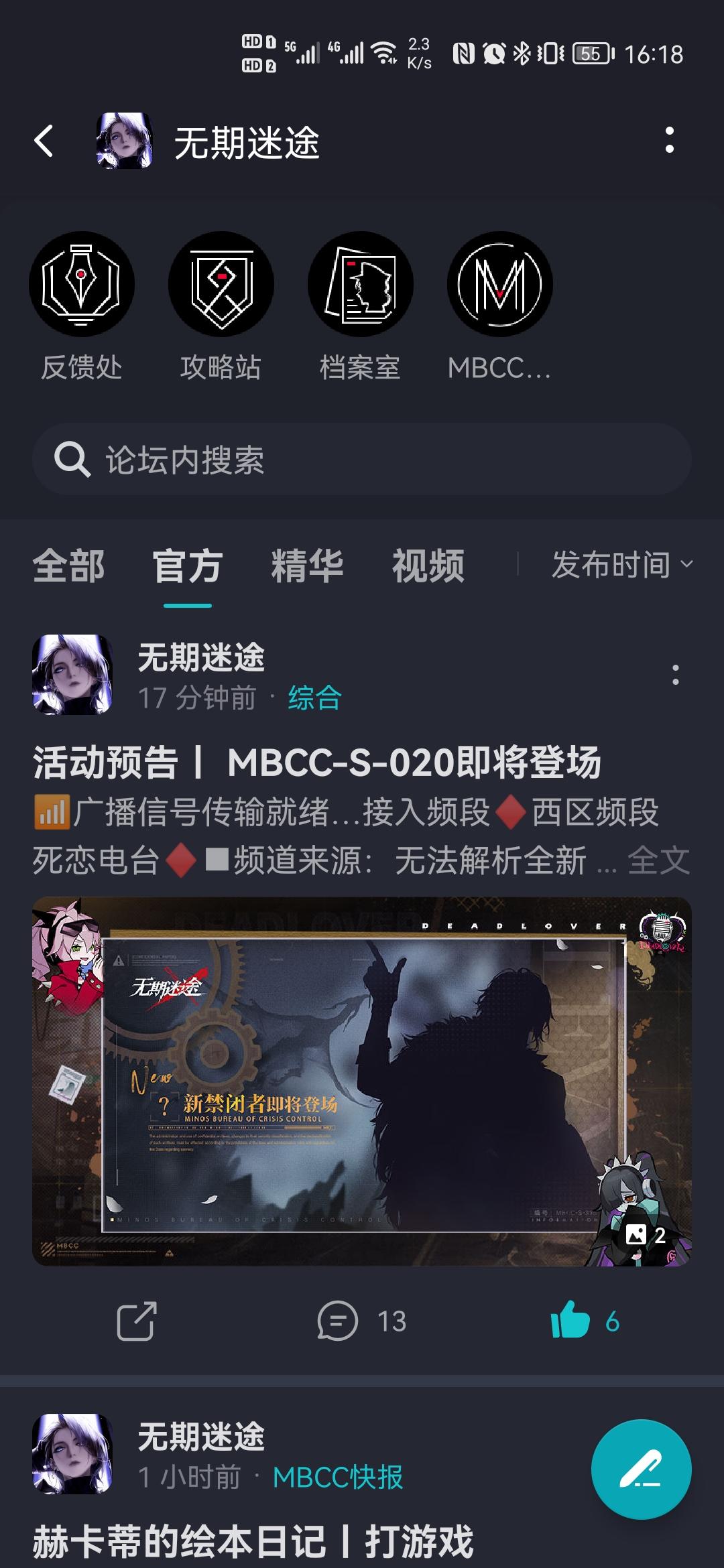Switch to the 视频 tab

point(428,566)
